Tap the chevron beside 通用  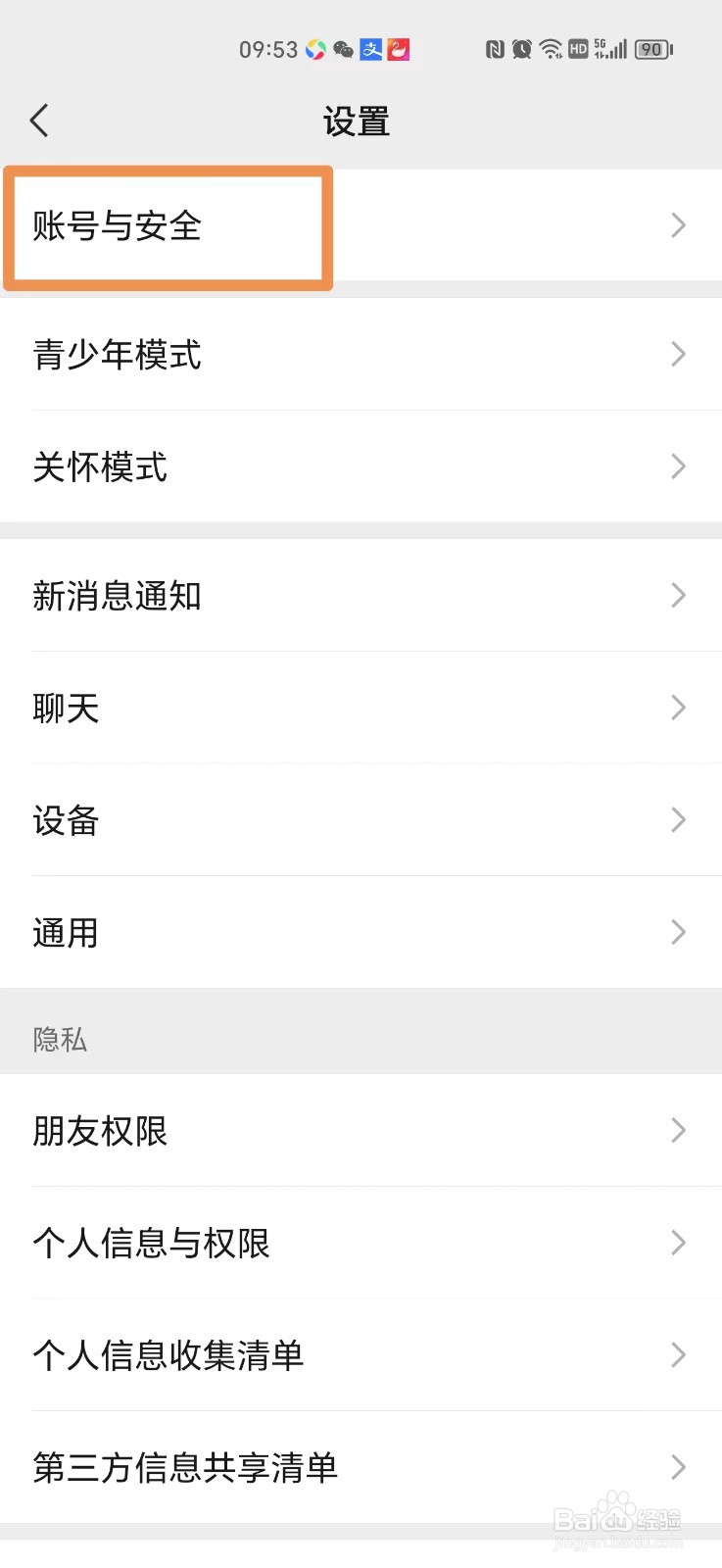pyautogui.click(x=678, y=932)
